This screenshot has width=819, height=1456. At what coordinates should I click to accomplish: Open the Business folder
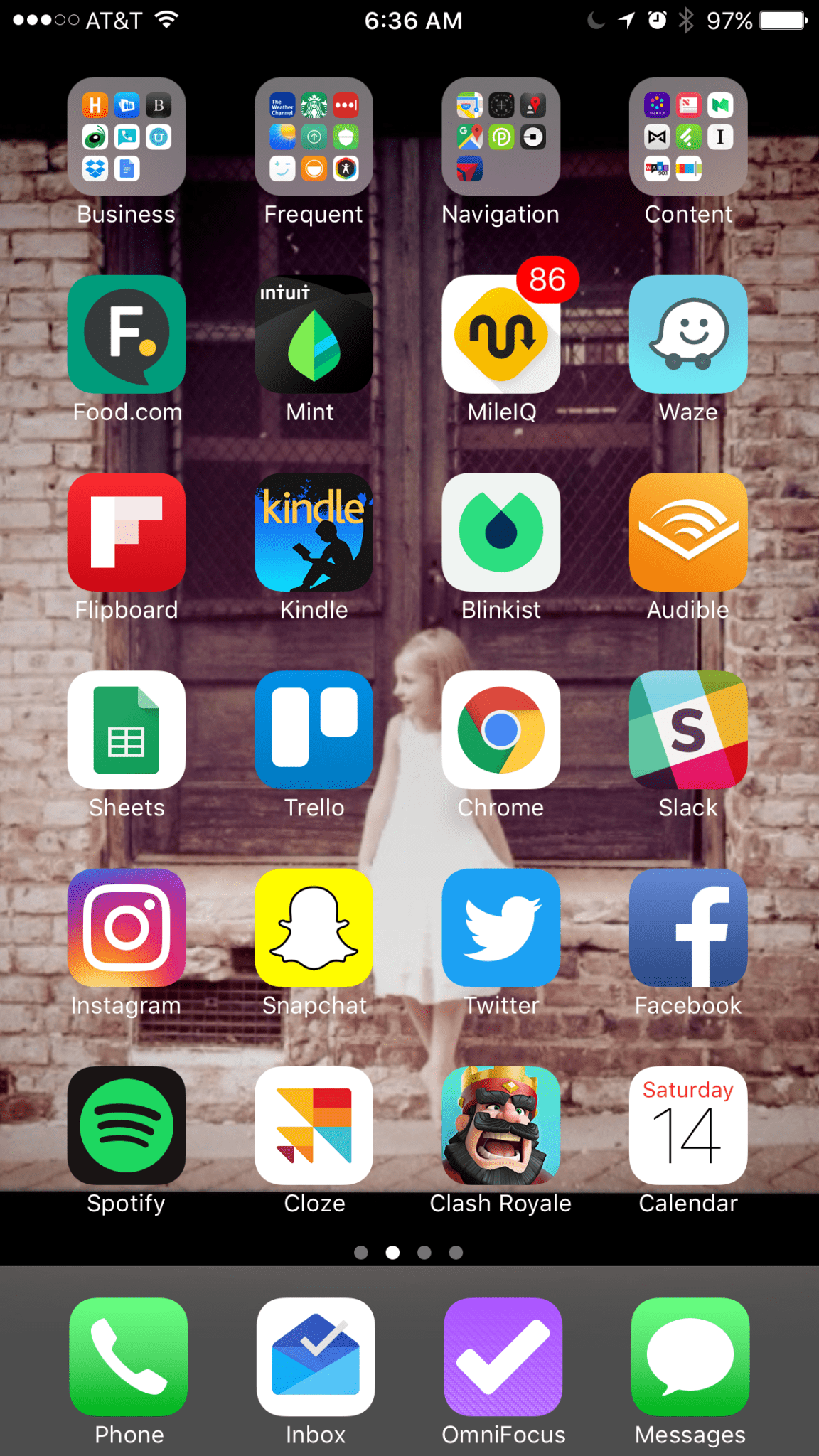click(127, 136)
